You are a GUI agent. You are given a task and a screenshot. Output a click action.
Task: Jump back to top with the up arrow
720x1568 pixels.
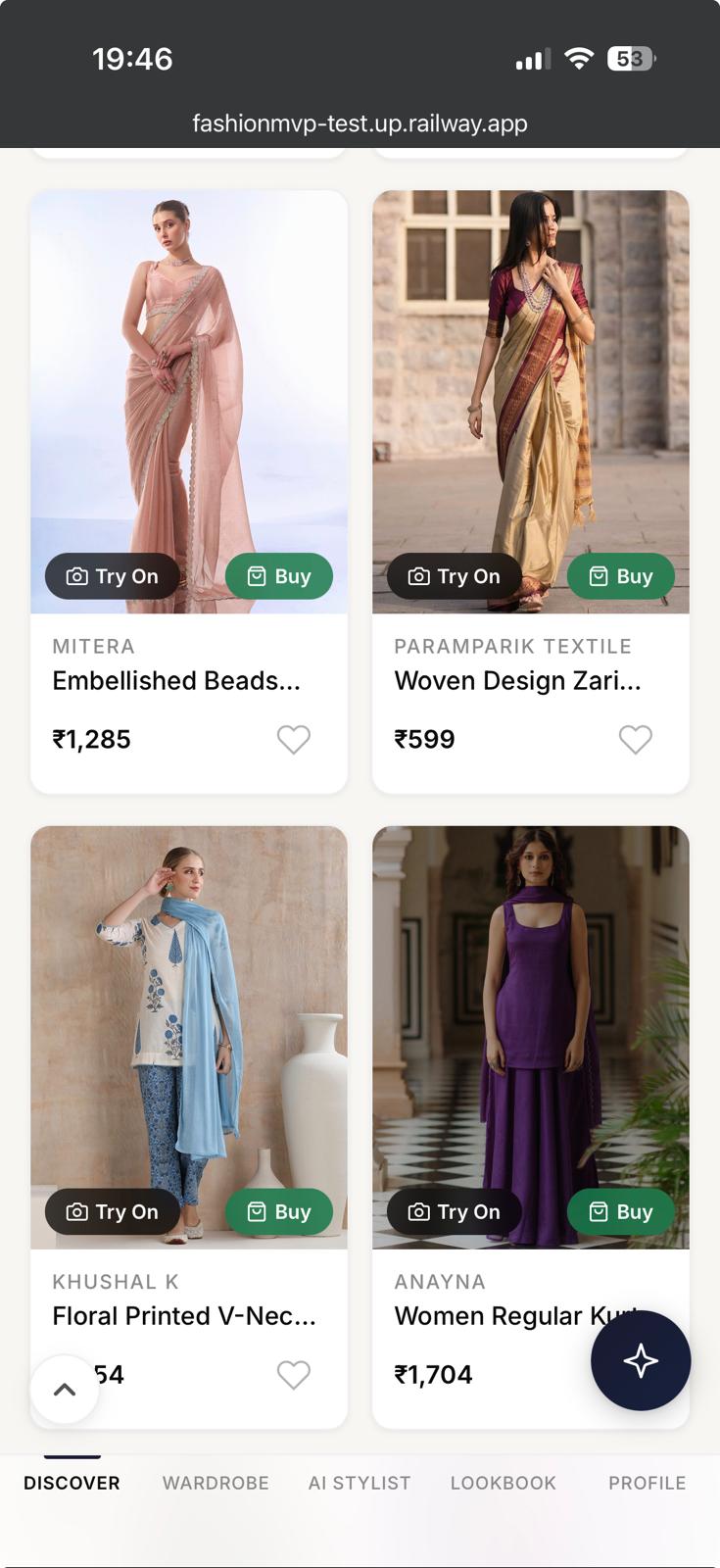pos(65,1389)
